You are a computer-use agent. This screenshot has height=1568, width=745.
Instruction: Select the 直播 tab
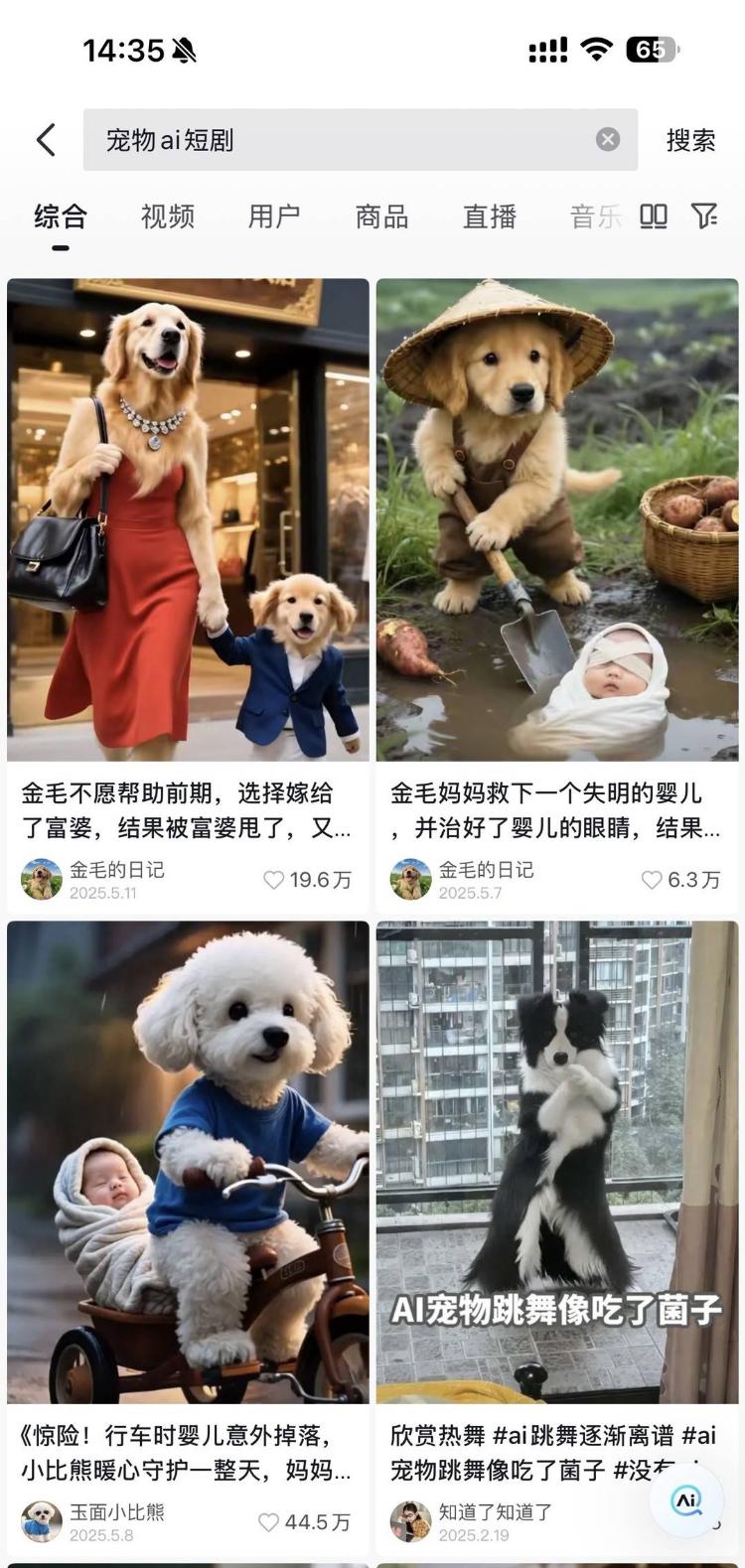click(x=489, y=216)
